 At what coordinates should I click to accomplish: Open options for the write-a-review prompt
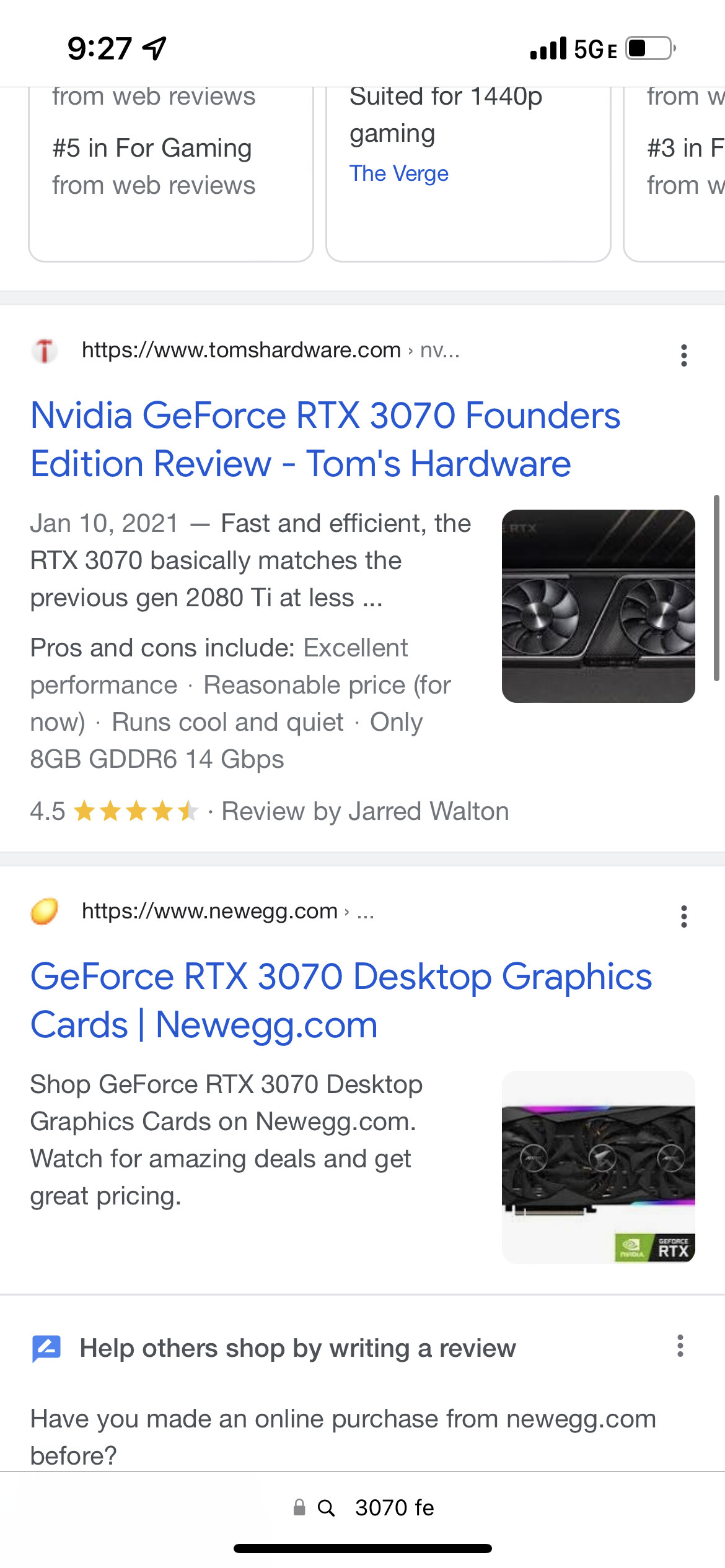coord(680,1346)
